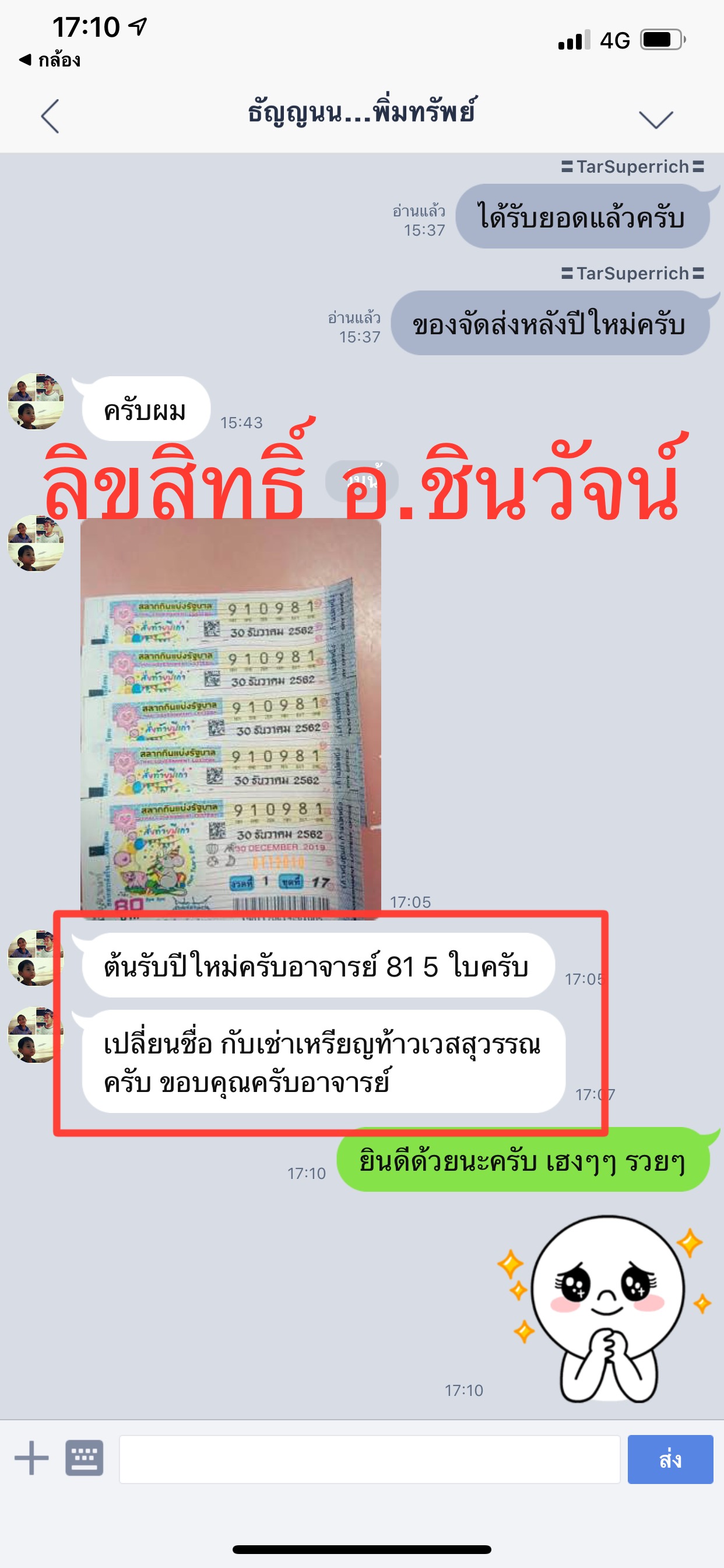This screenshot has height=1568, width=724.
Task: Go back to the chat list
Action: point(50,116)
